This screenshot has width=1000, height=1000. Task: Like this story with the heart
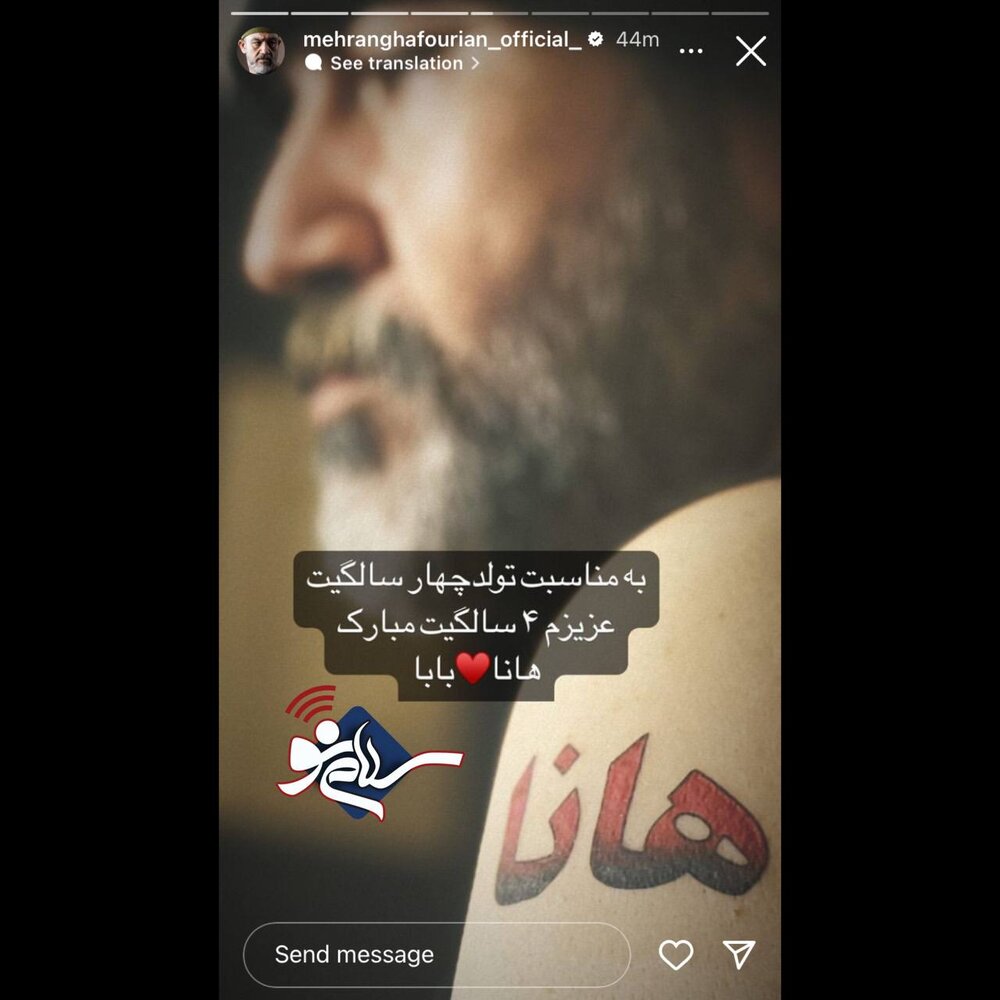(x=676, y=955)
